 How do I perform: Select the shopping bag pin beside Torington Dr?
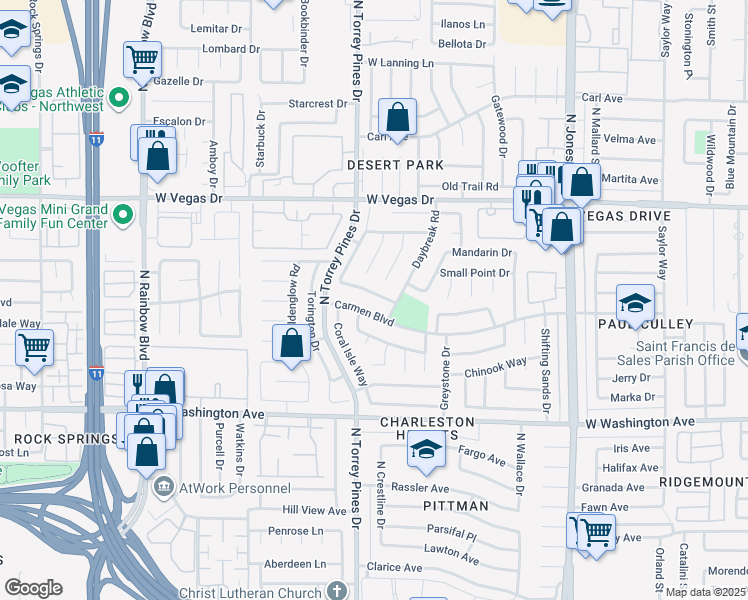pyautogui.click(x=291, y=345)
